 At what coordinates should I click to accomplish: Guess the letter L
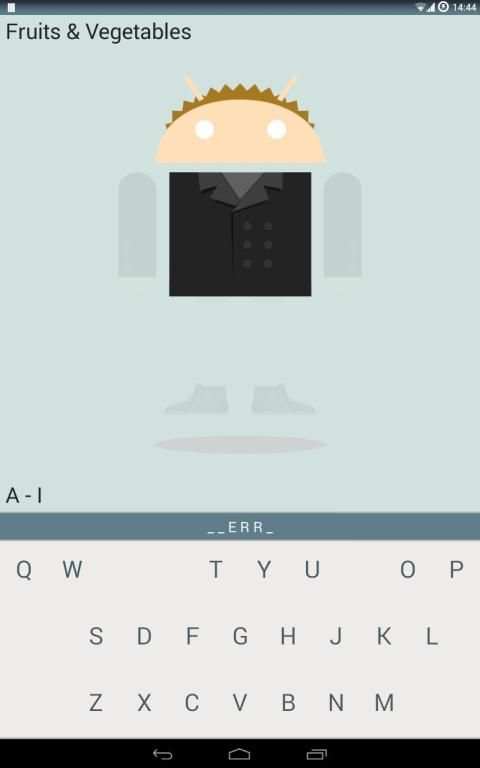(432, 636)
